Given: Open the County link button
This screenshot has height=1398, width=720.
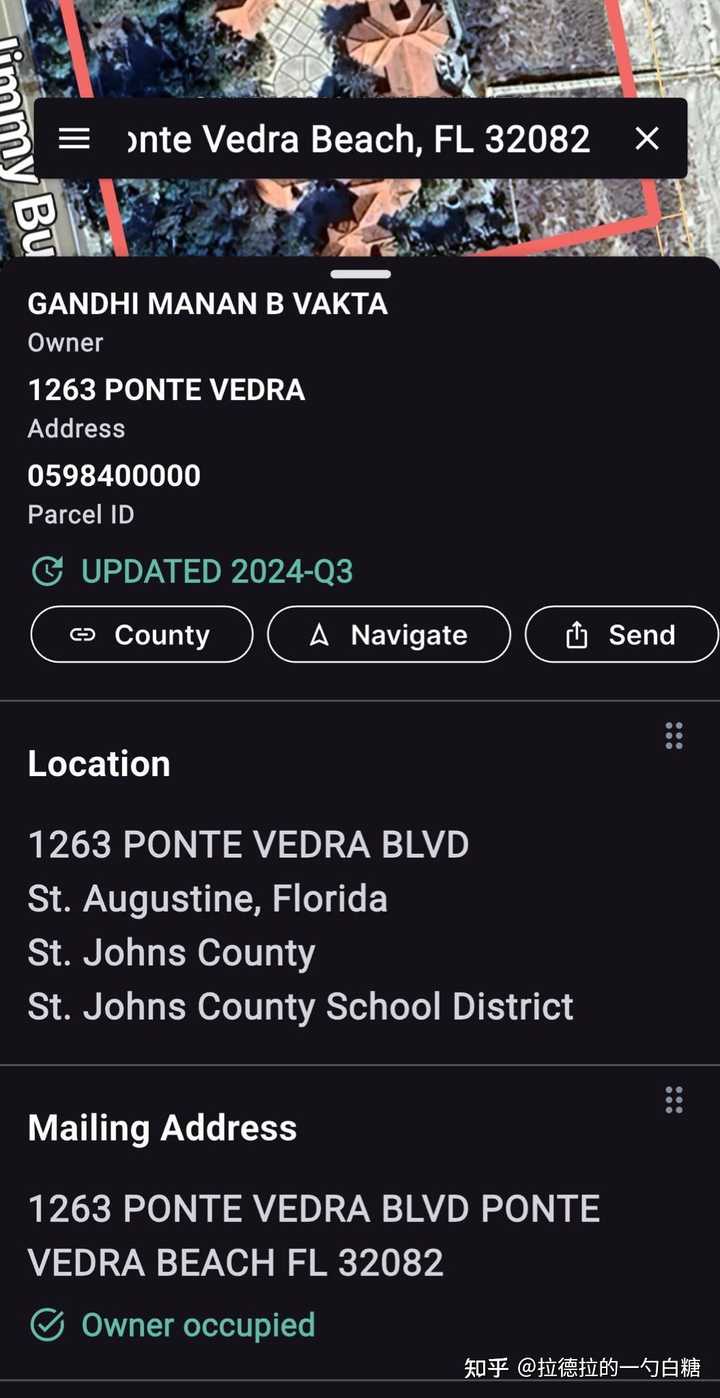Looking at the screenshot, I should click(142, 635).
